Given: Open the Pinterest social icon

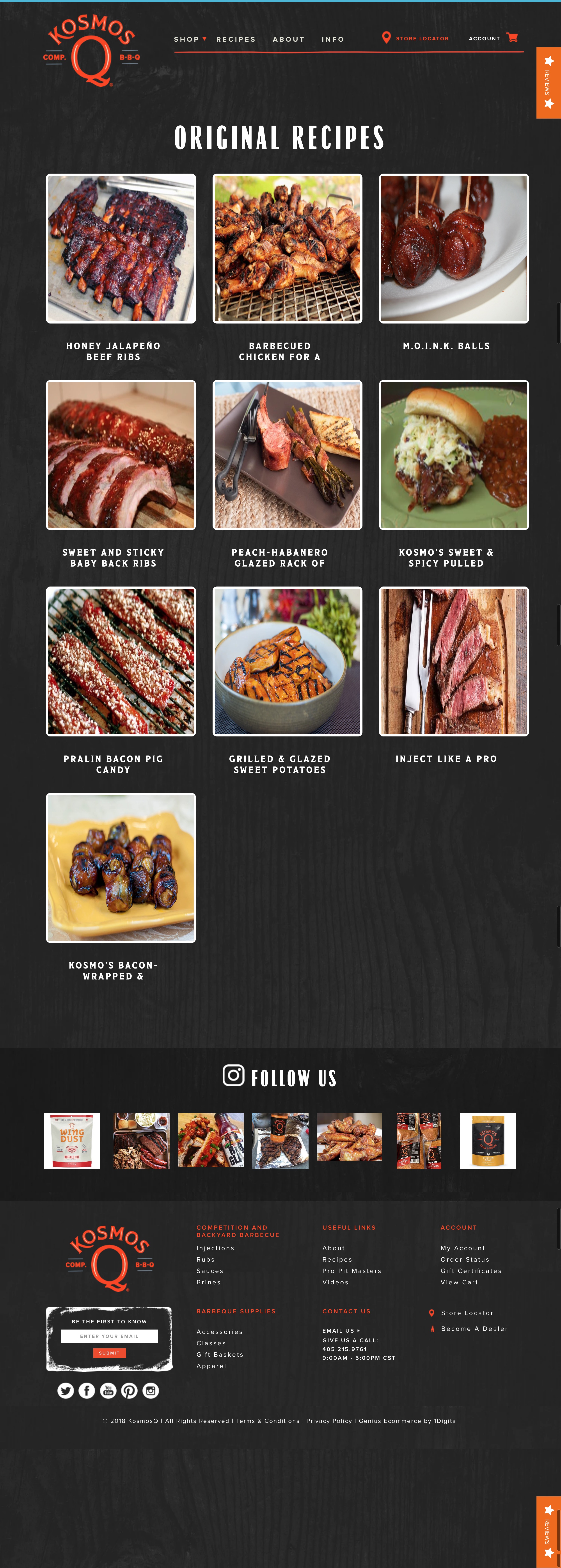Looking at the screenshot, I should (129, 1390).
